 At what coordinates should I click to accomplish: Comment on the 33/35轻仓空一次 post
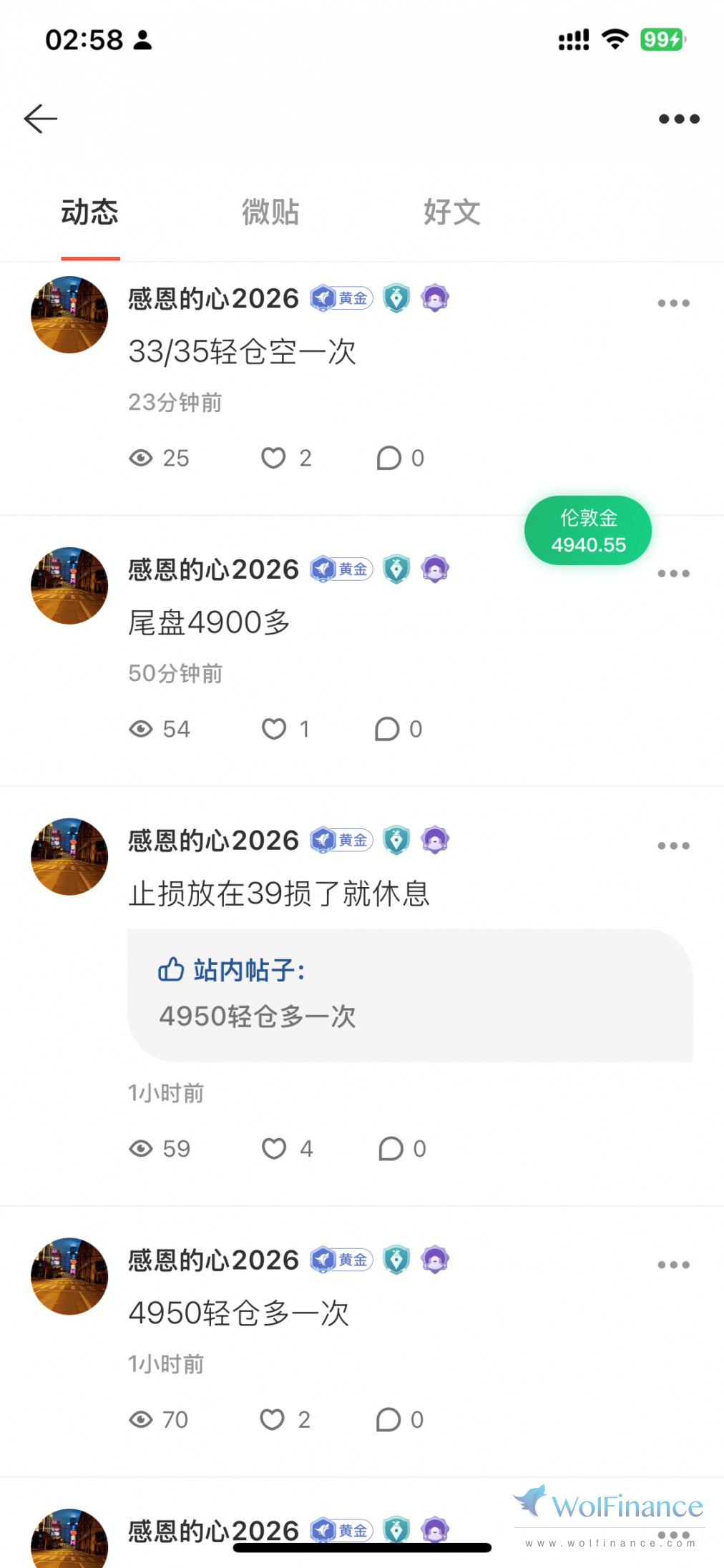[389, 458]
